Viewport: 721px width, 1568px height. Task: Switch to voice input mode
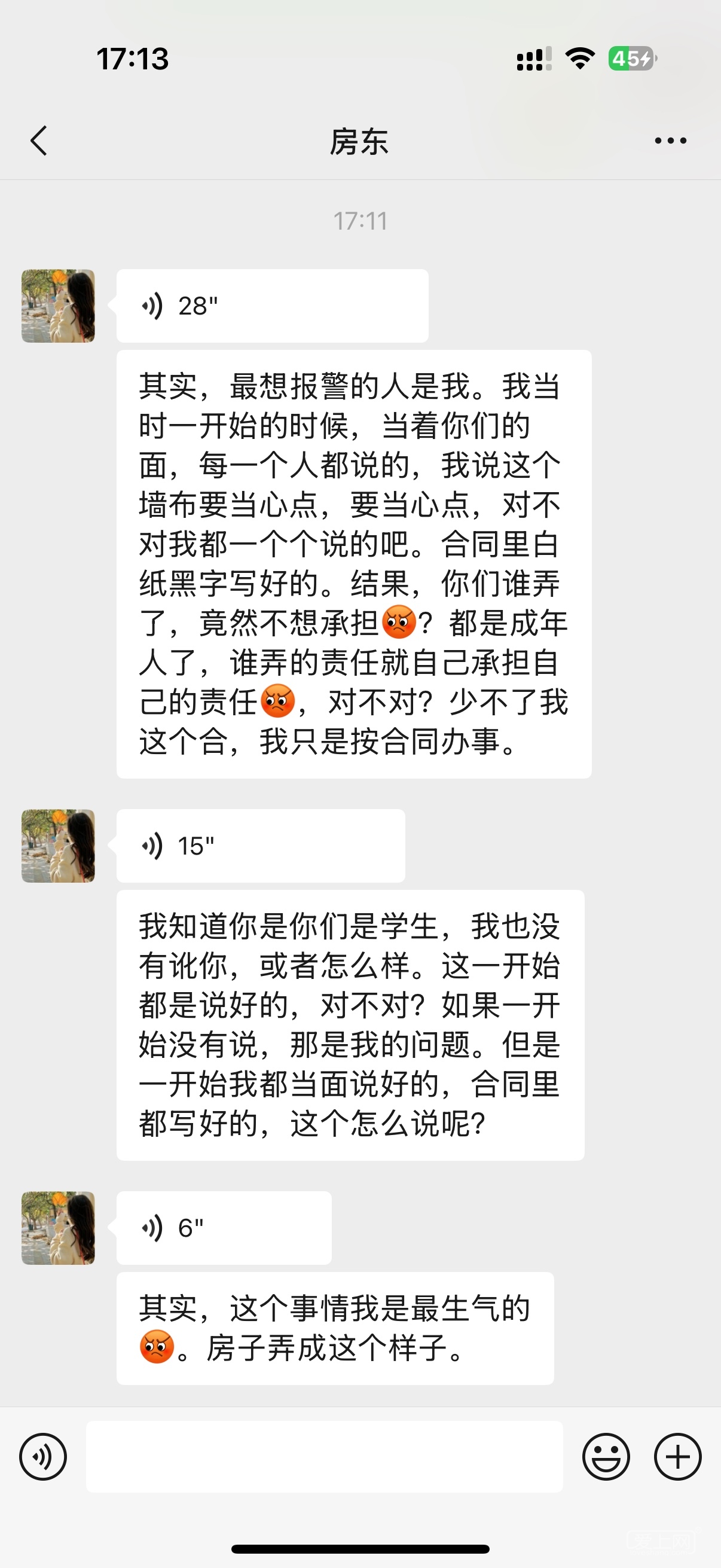tap(42, 1457)
